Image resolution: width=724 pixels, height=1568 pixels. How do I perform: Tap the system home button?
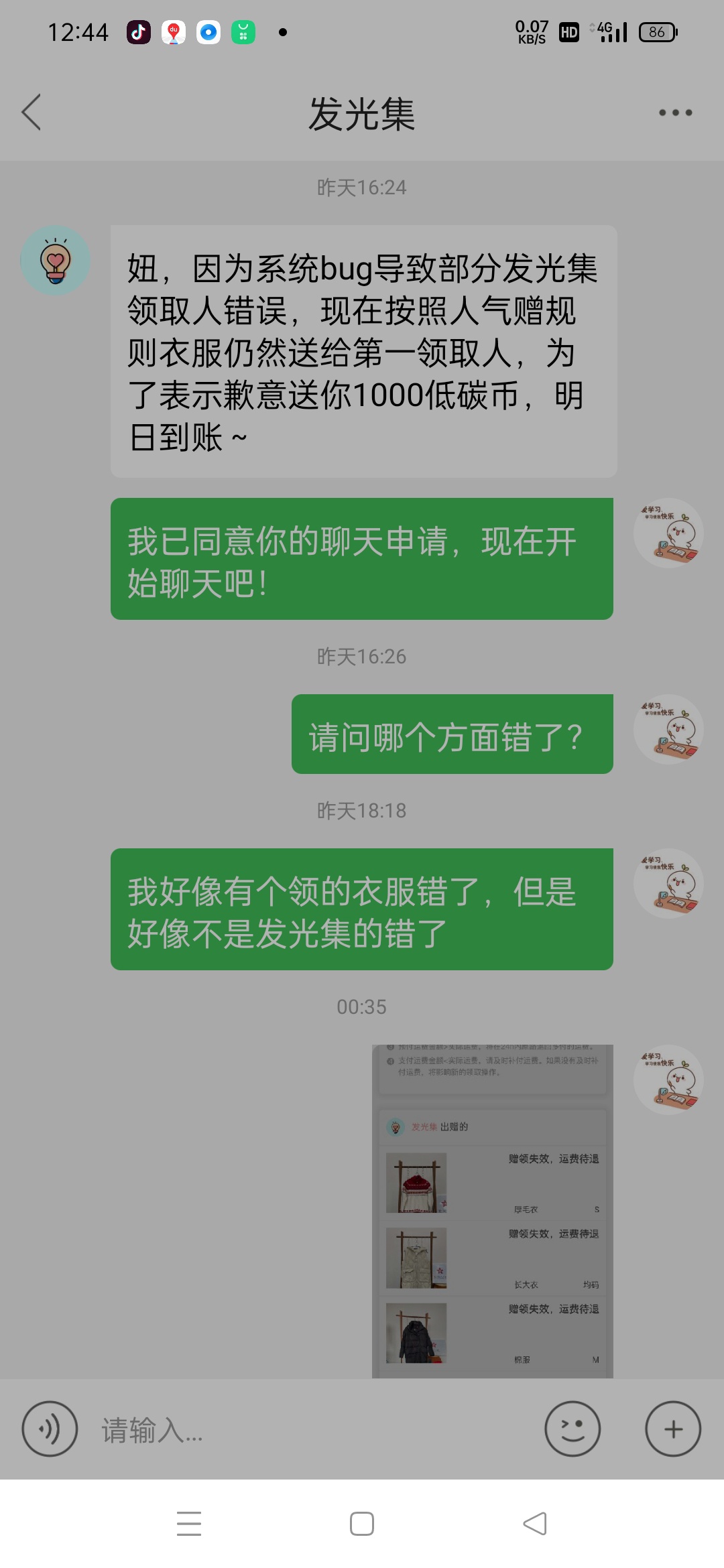362,1523
